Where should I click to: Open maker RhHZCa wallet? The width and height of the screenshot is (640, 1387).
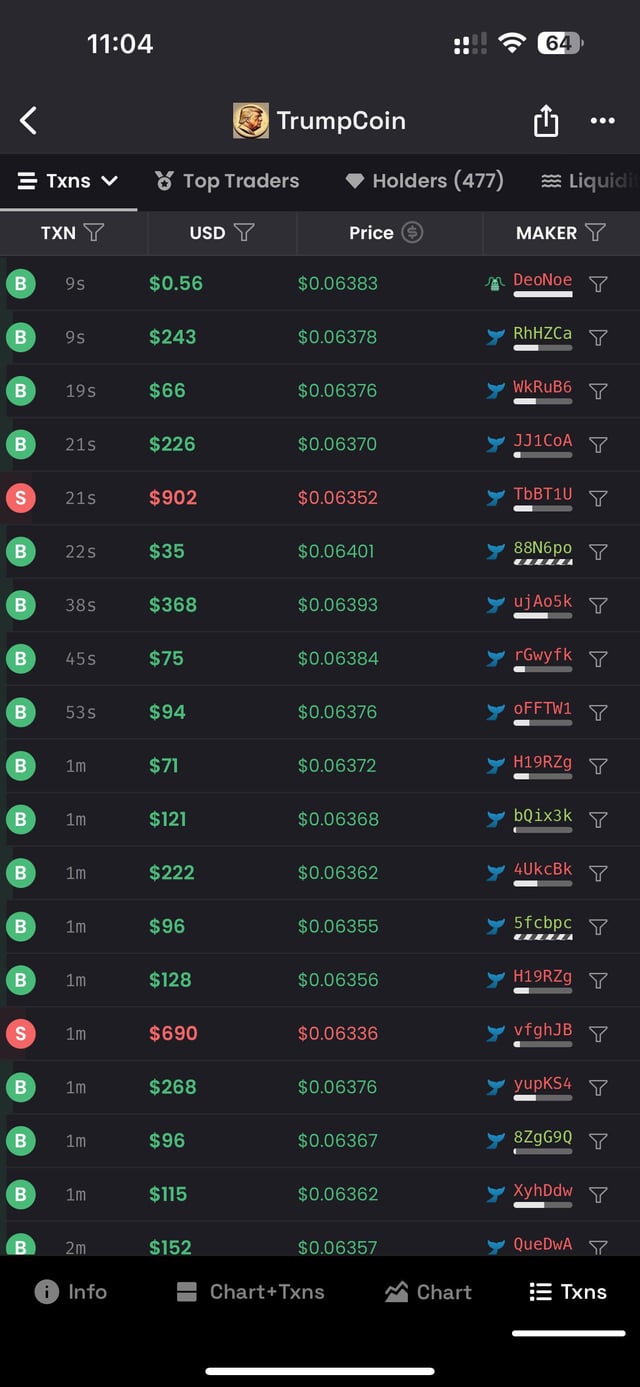(x=542, y=333)
